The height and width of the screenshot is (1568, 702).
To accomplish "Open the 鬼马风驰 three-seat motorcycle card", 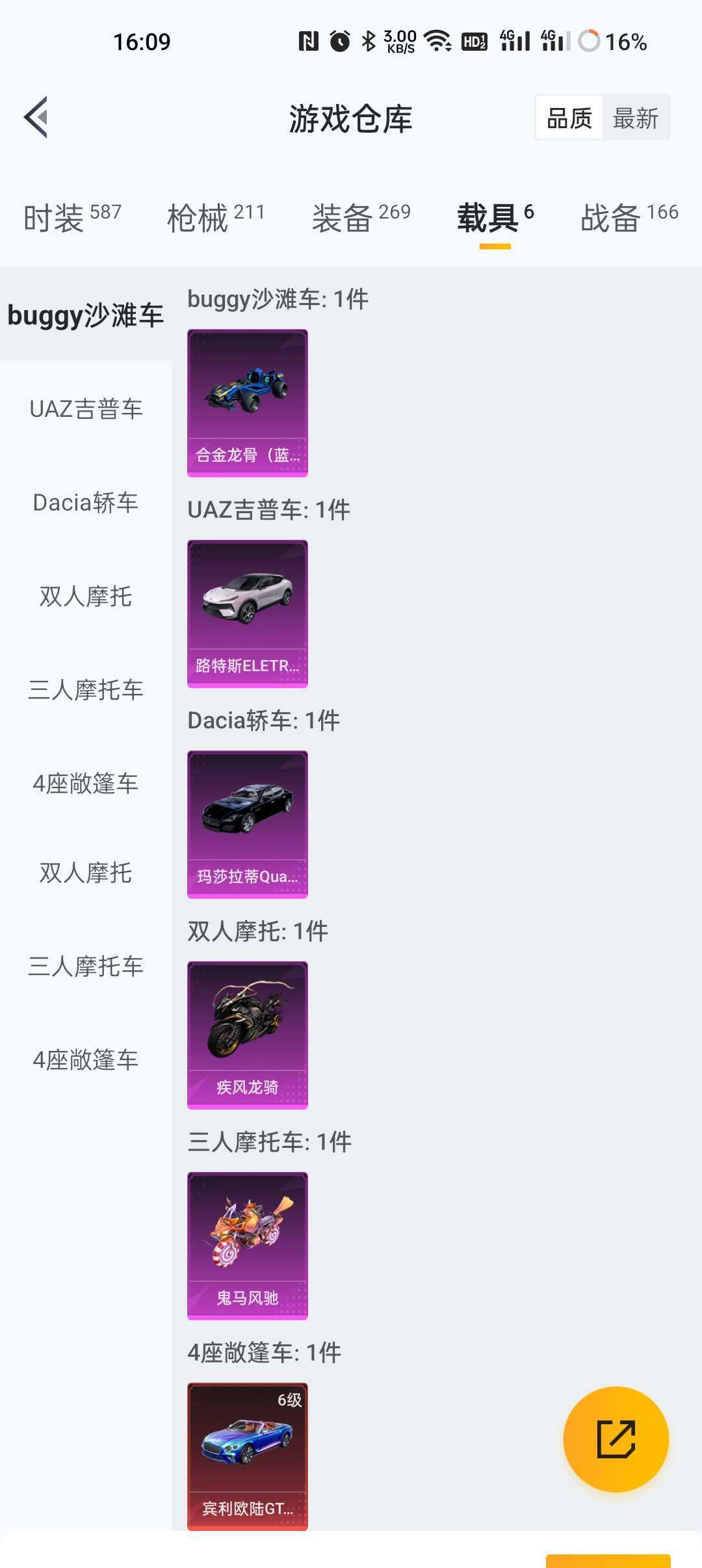I will 248,1246.
